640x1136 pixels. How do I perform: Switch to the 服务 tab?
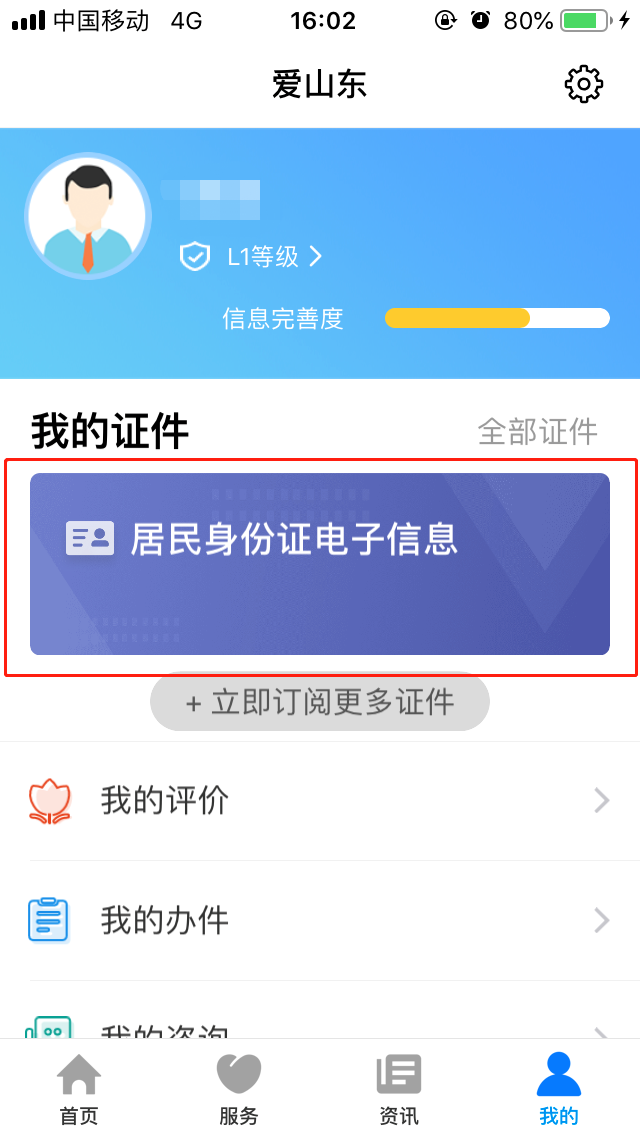pos(239,1090)
